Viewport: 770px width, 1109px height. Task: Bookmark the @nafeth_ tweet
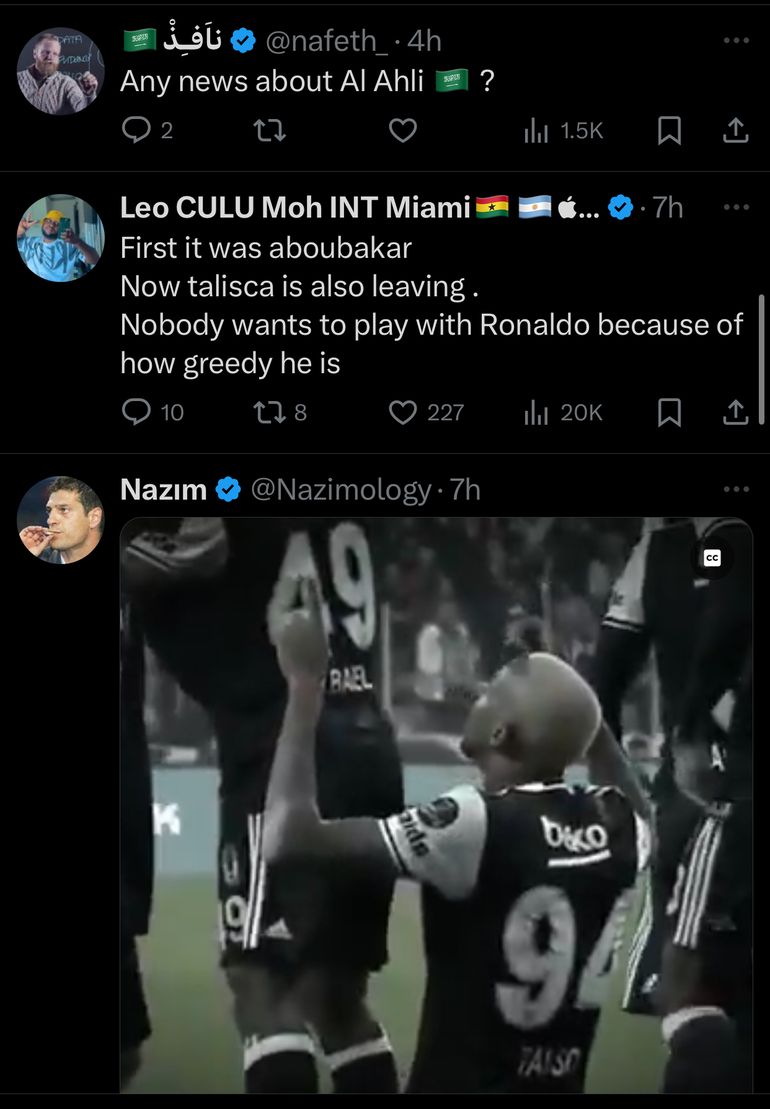point(670,130)
